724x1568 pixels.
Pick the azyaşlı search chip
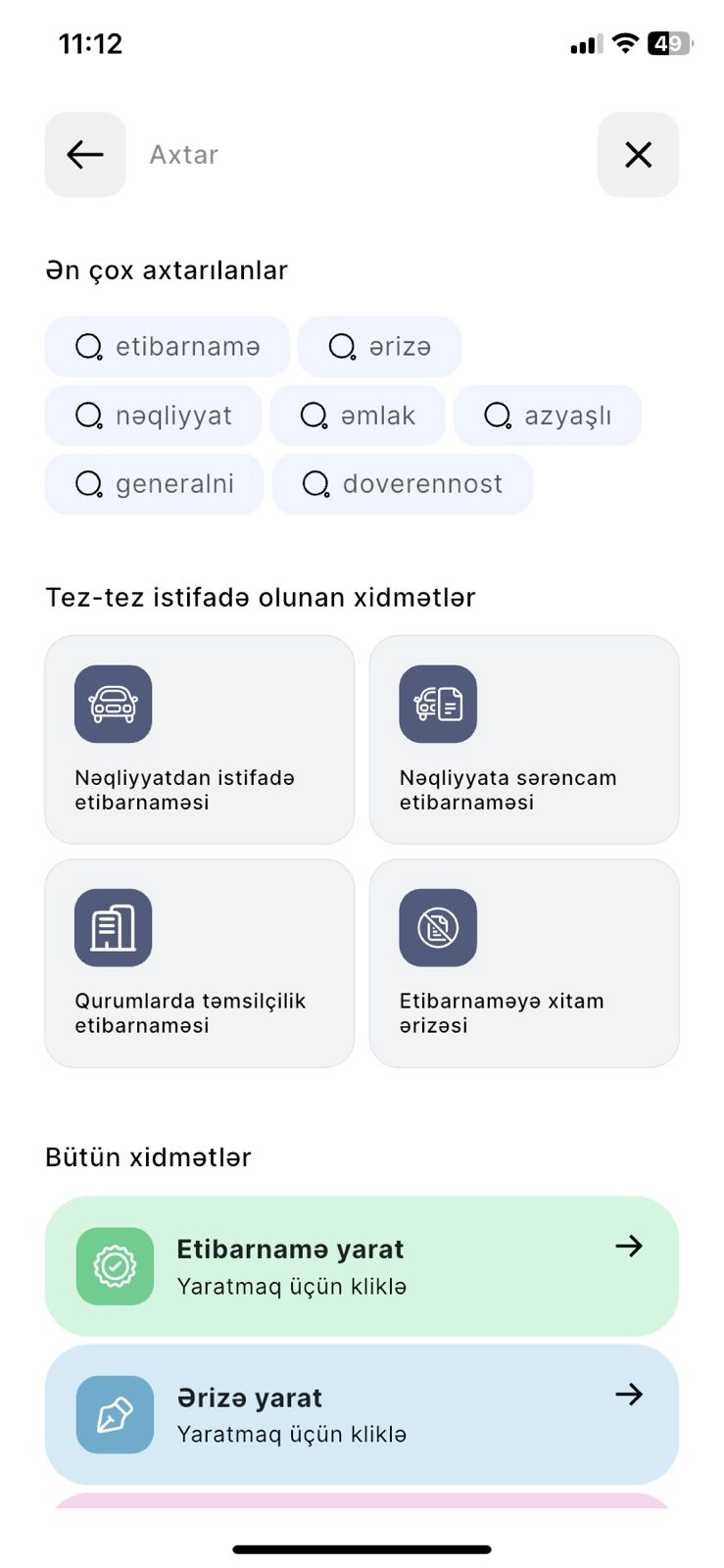548,416
